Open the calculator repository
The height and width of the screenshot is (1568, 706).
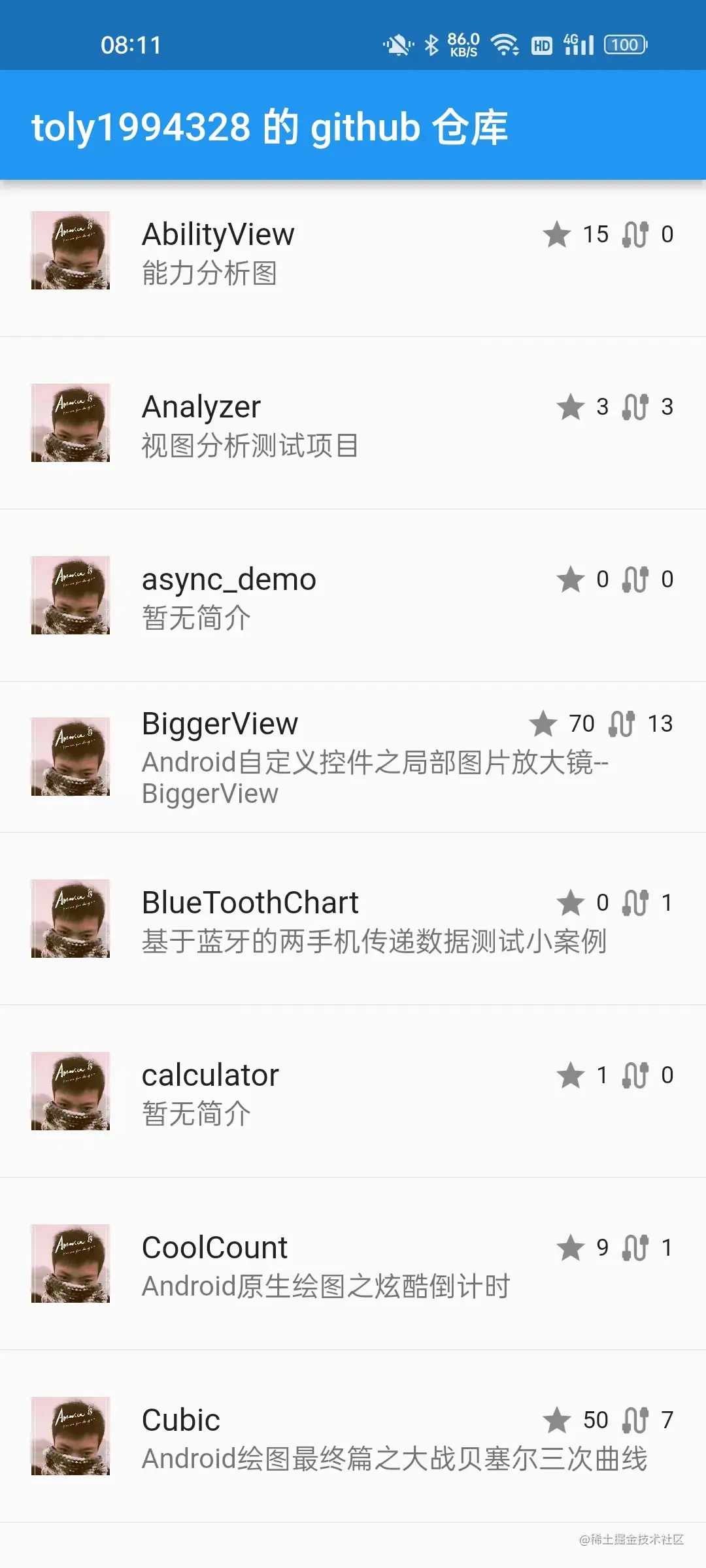pyautogui.click(x=353, y=1091)
